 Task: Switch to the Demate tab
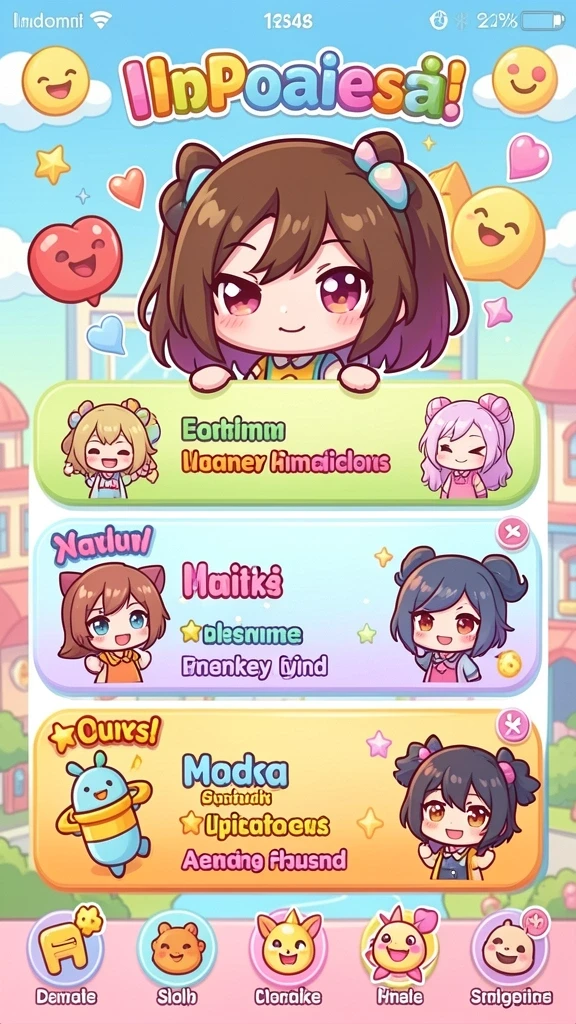(65, 957)
